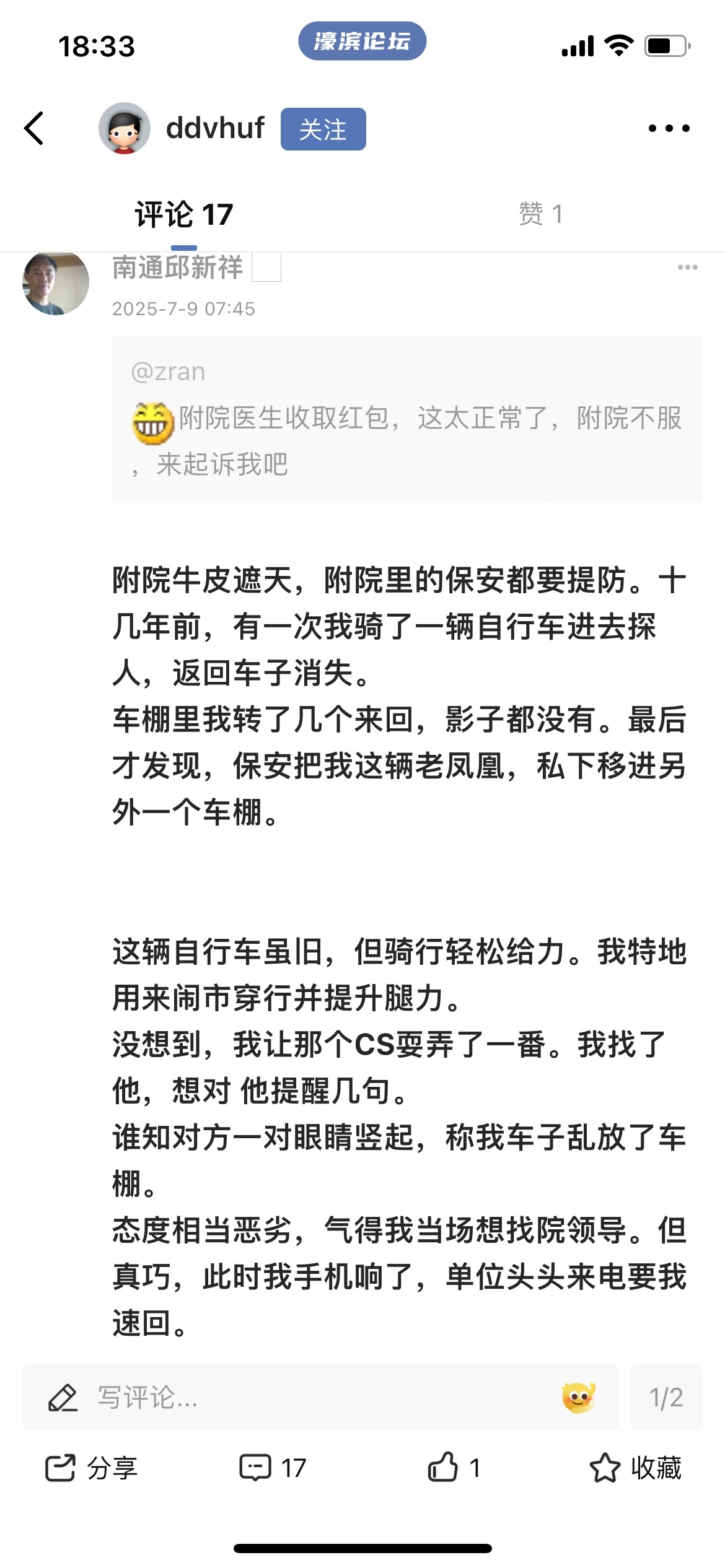The image size is (725, 1568).
Task: Share this post via 分享
Action: point(92,1468)
